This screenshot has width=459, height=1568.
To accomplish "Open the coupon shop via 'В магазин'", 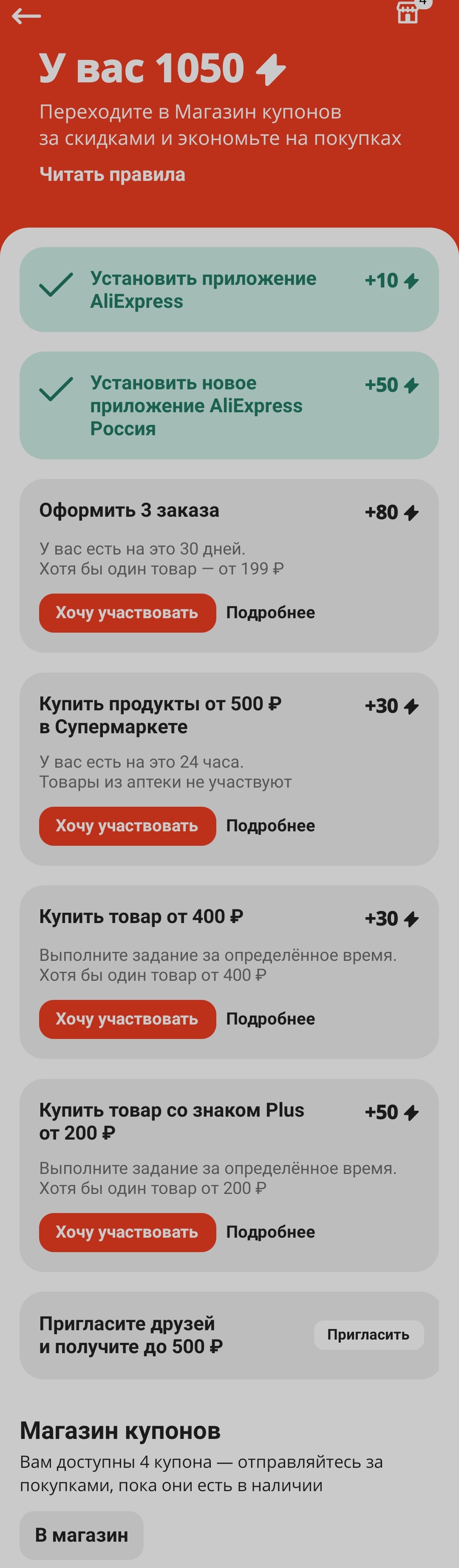I will (82, 1534).
